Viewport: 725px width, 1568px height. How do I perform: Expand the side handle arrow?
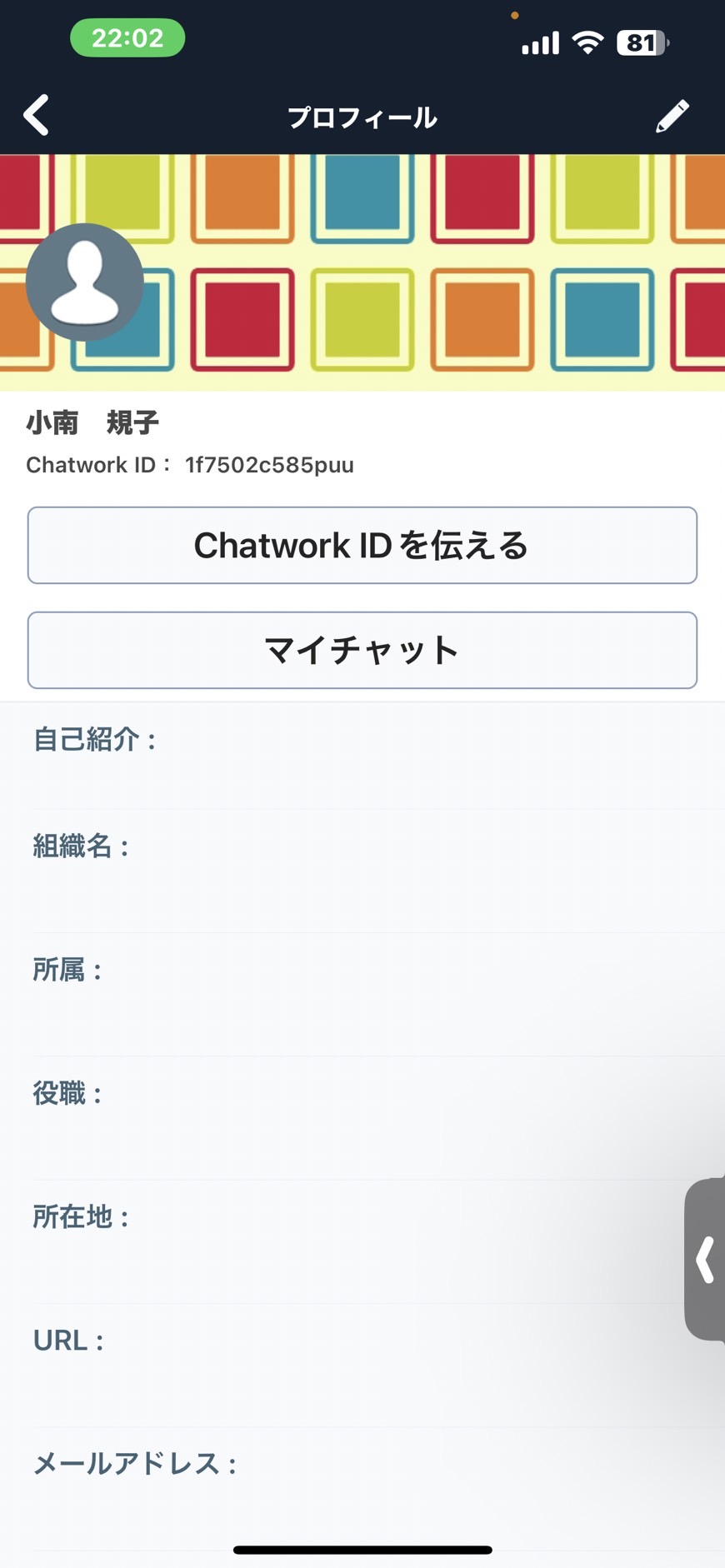706,1259
